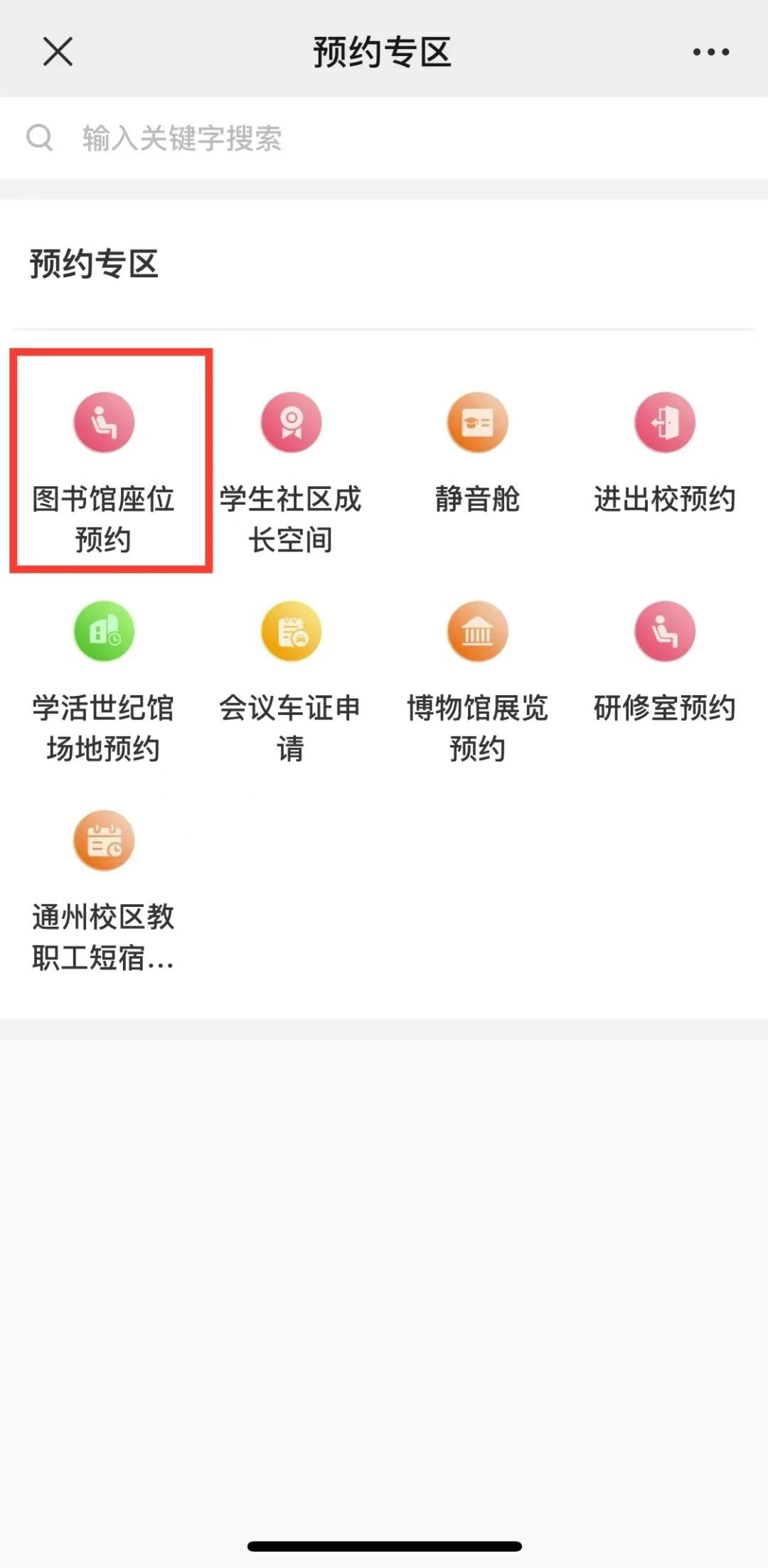The height and width of the screenshot is (1568, 768).
Task: Choose 研修室预约
Action: (664, 633)
